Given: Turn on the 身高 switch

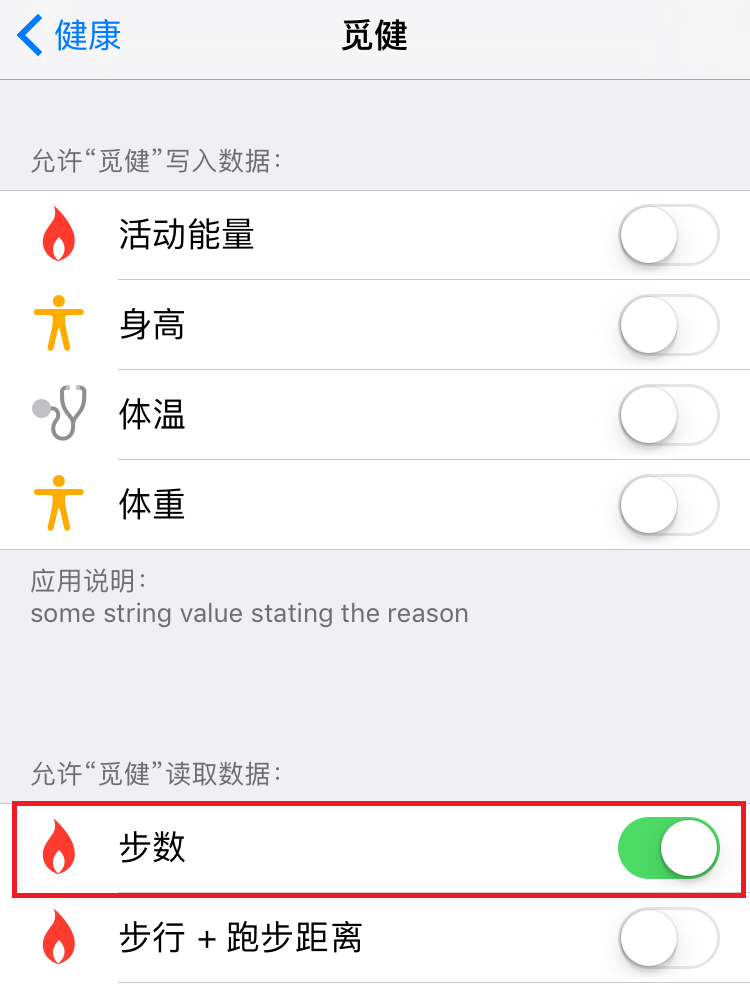Looking at the screenshot, I should 668,325.
